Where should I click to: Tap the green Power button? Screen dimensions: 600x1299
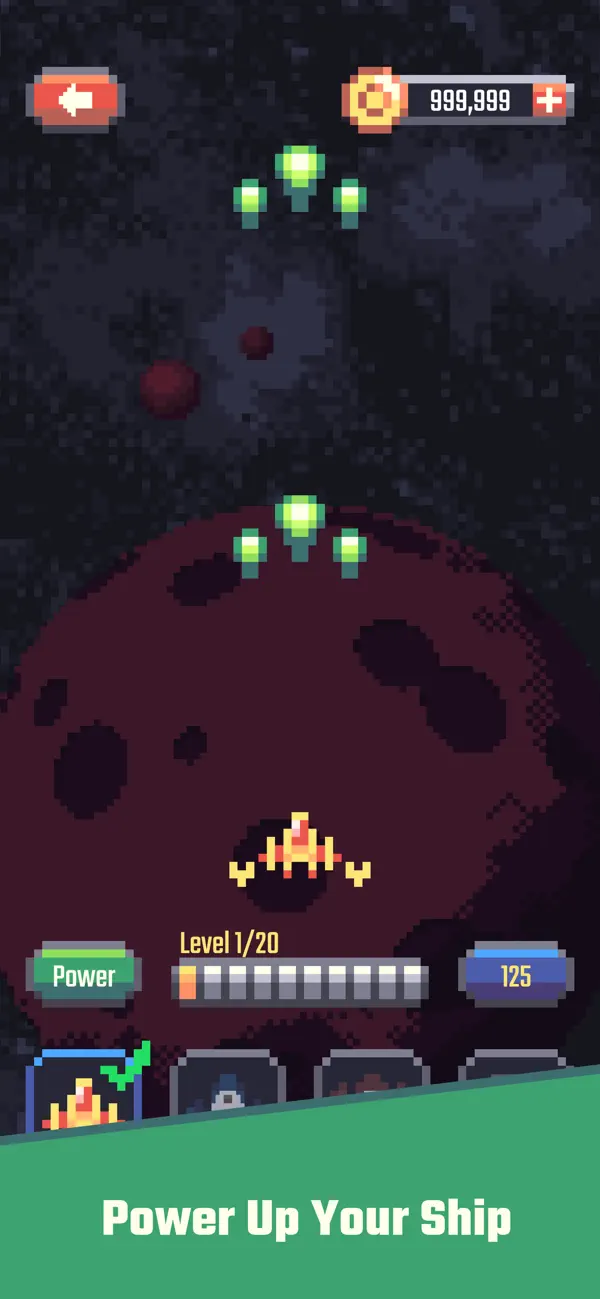coord(84,975)
